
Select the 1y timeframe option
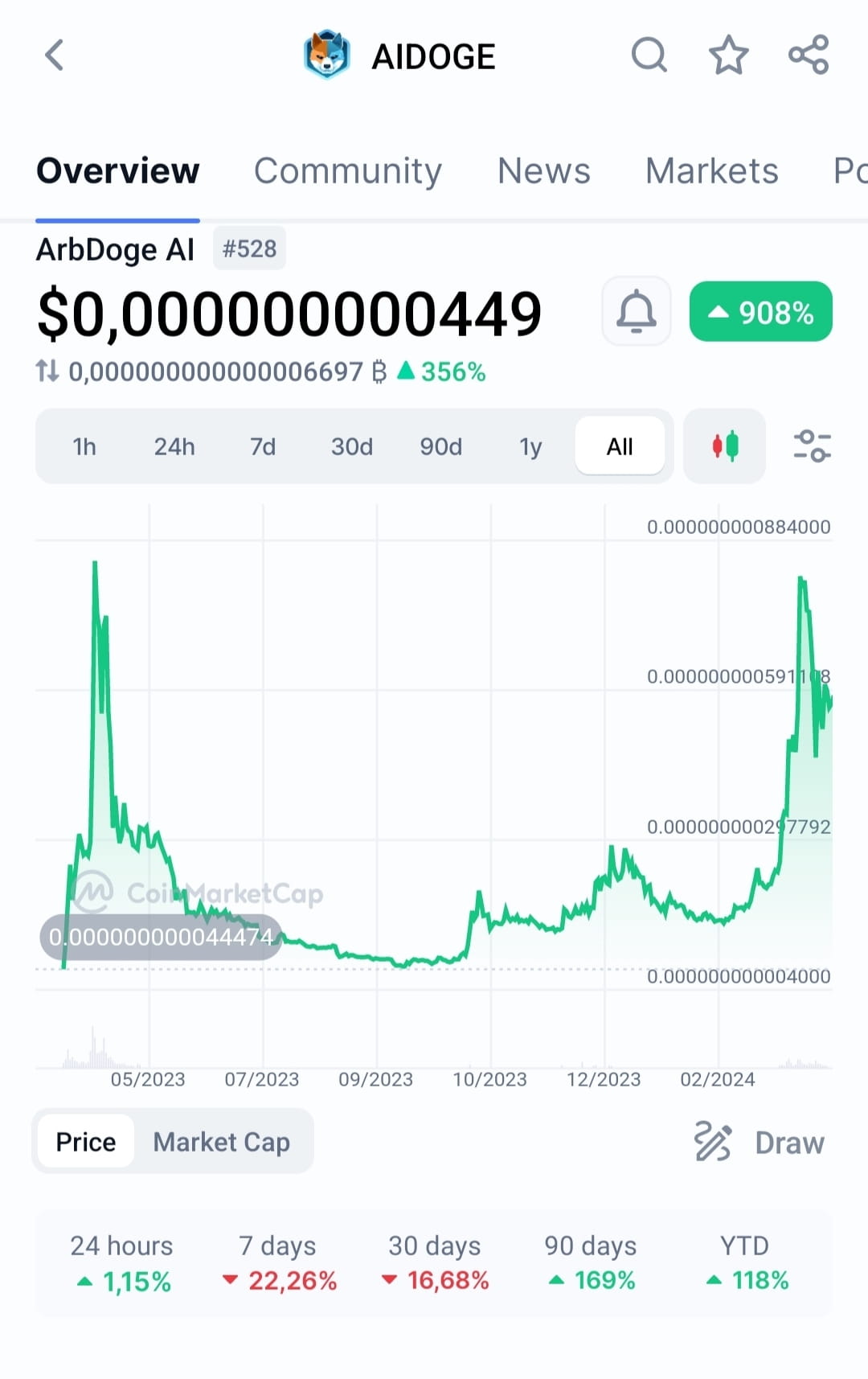point(530,446)
